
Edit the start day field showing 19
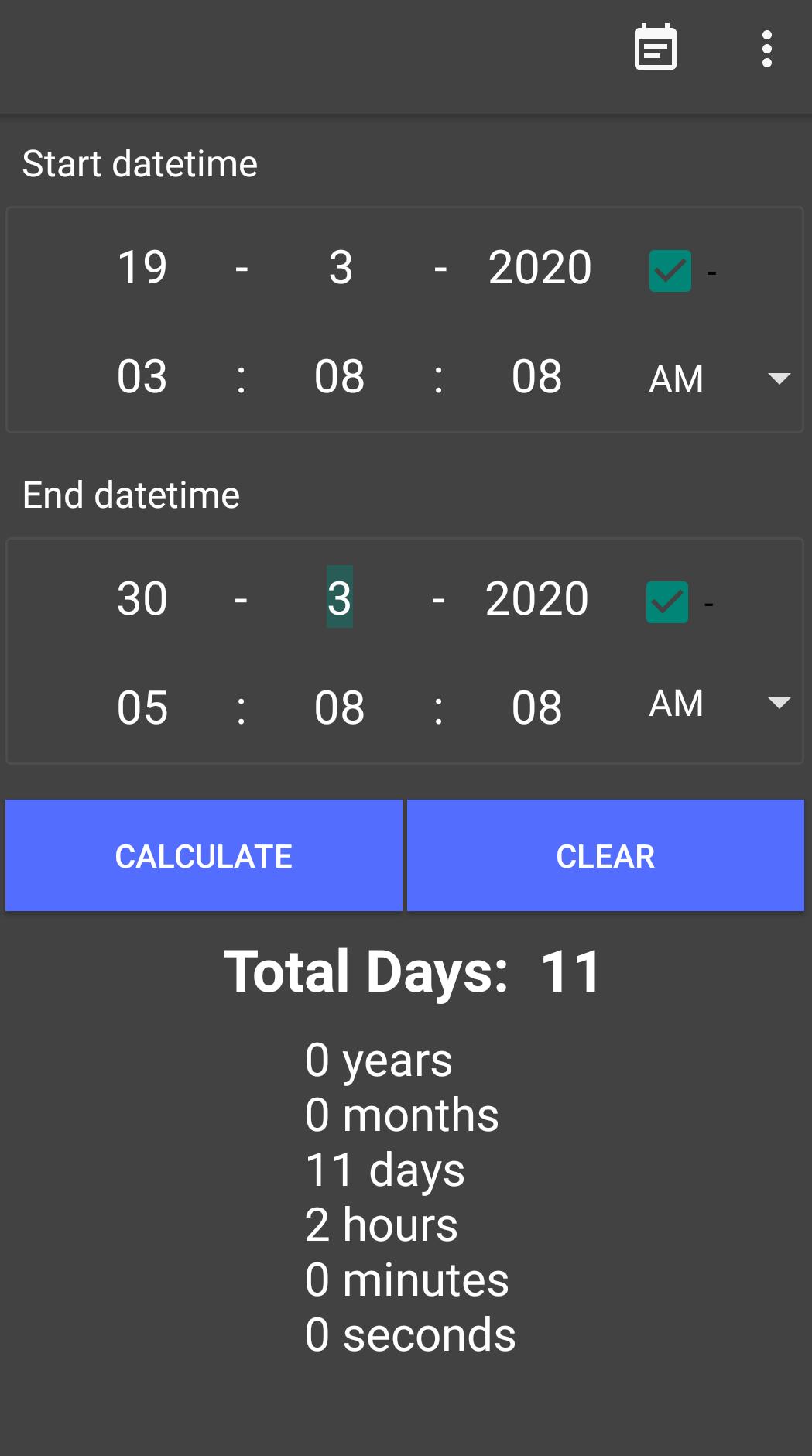(x=142, y=268)
